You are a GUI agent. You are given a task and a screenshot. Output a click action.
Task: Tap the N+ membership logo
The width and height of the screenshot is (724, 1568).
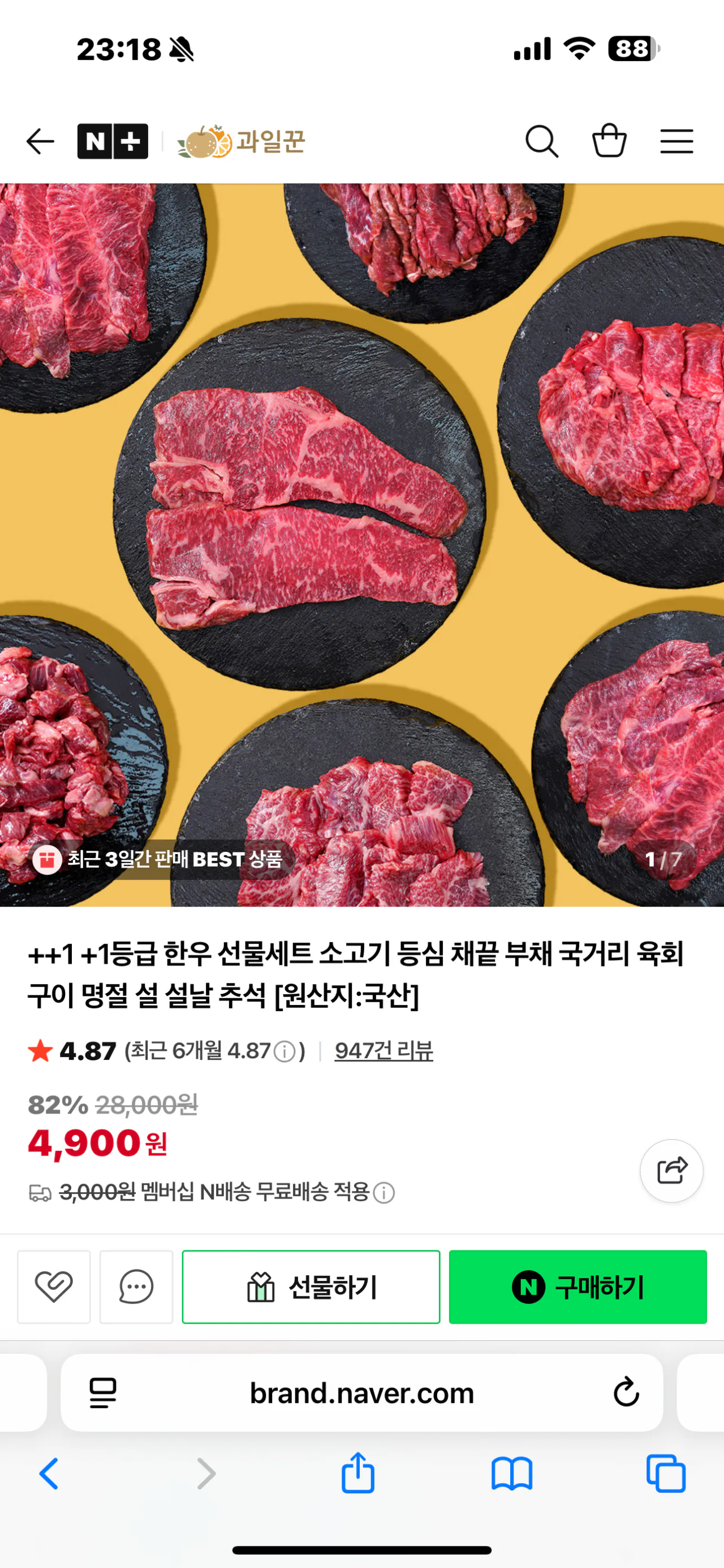112,141
